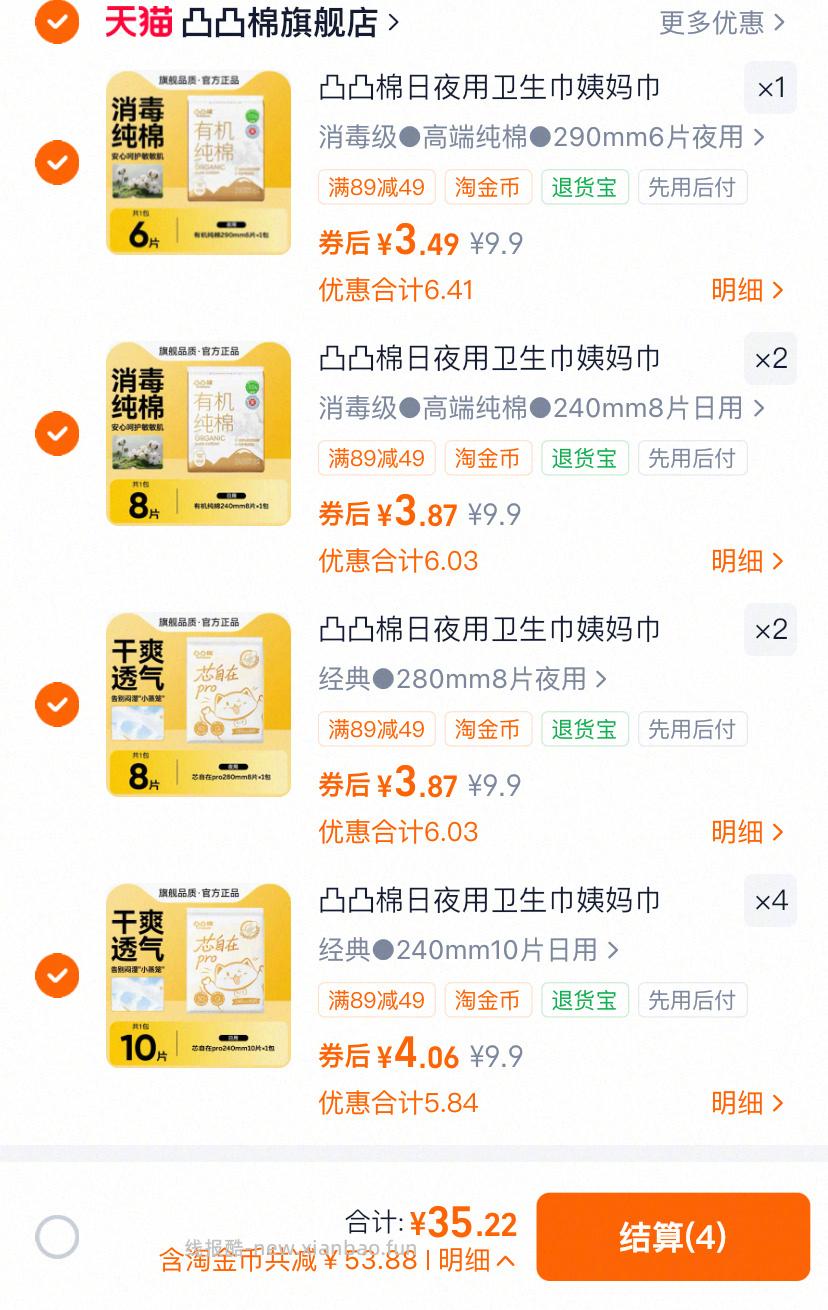
Task: Click the ×4 quantity badge of last item
Action: pyautogui.click(x=769, y=901)
